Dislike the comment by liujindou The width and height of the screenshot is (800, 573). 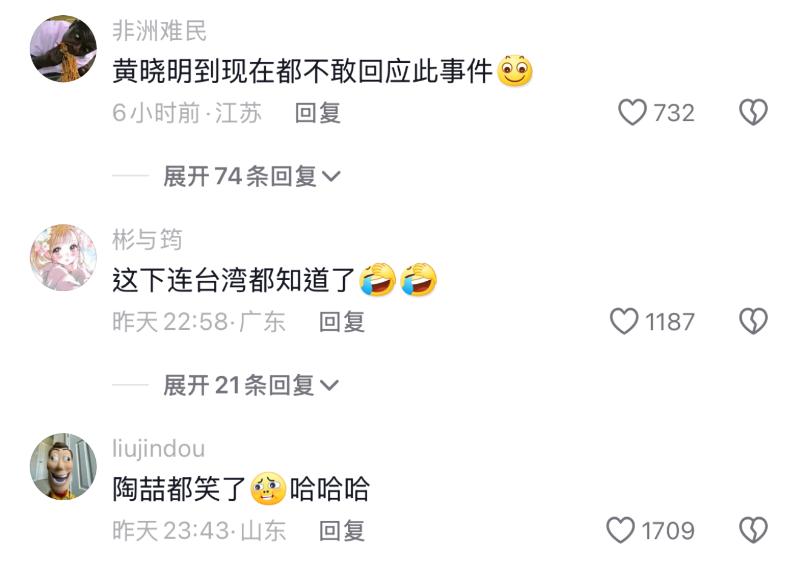pyautogui.click(x=753, y=530)
